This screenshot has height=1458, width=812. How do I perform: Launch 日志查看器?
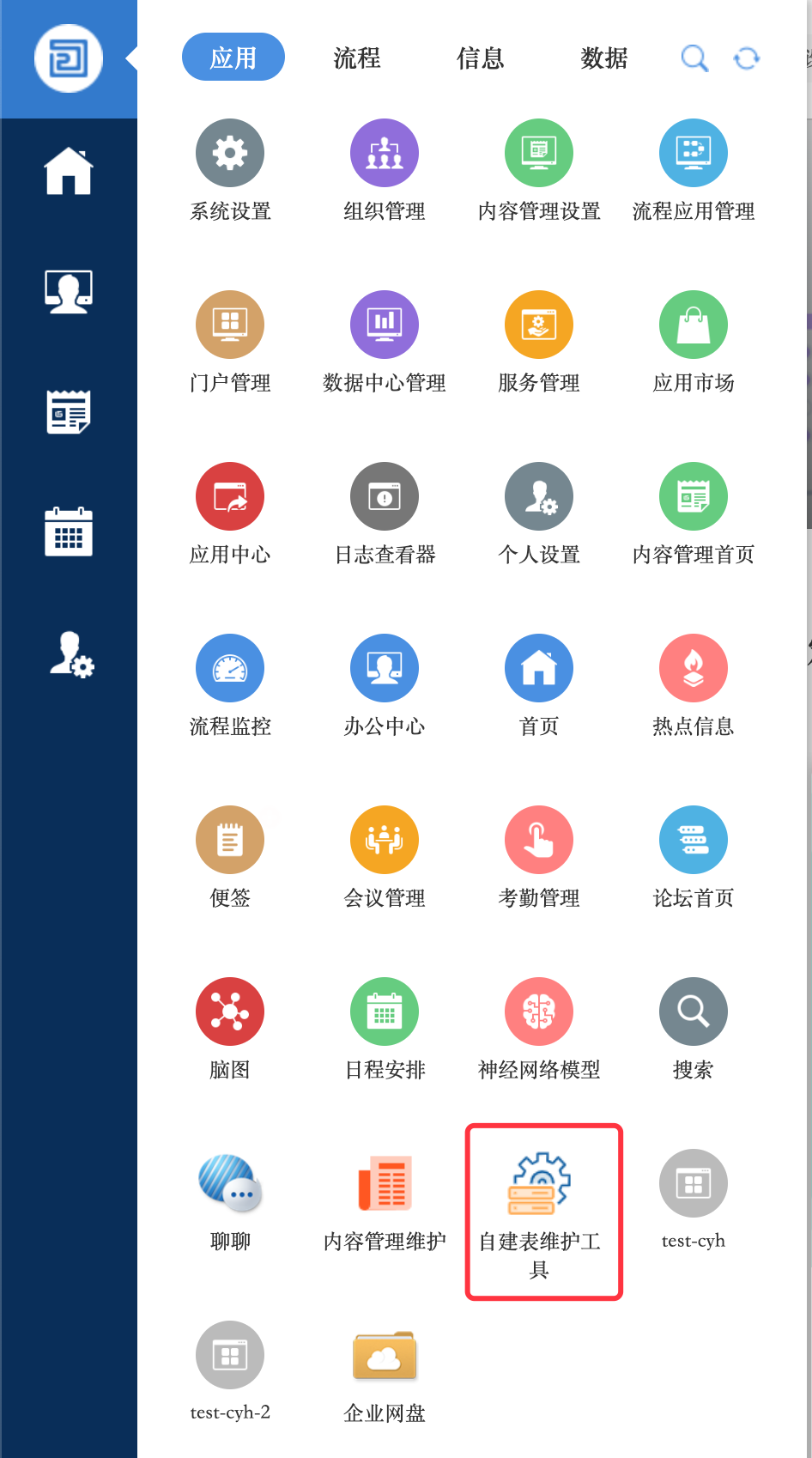click(385, 497)
